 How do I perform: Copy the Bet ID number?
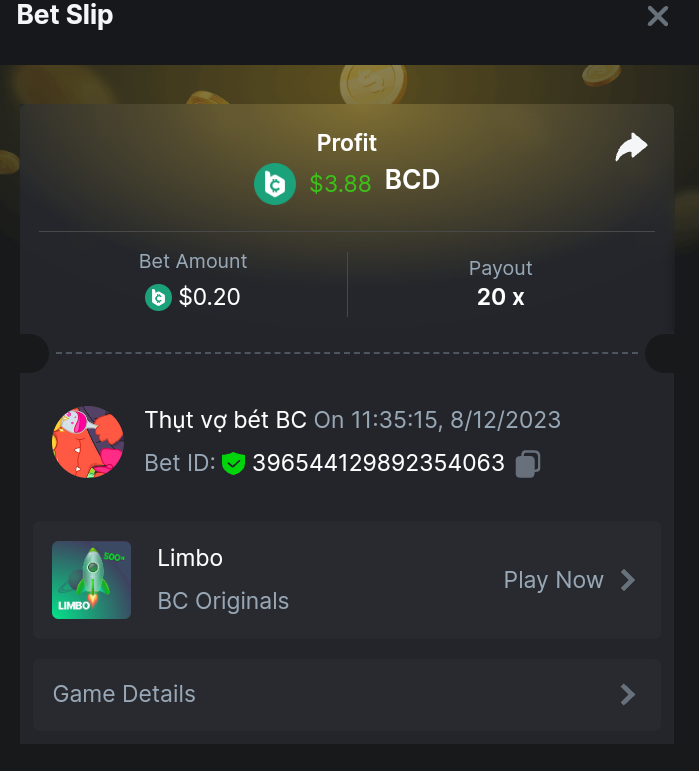tap(528, 464)
